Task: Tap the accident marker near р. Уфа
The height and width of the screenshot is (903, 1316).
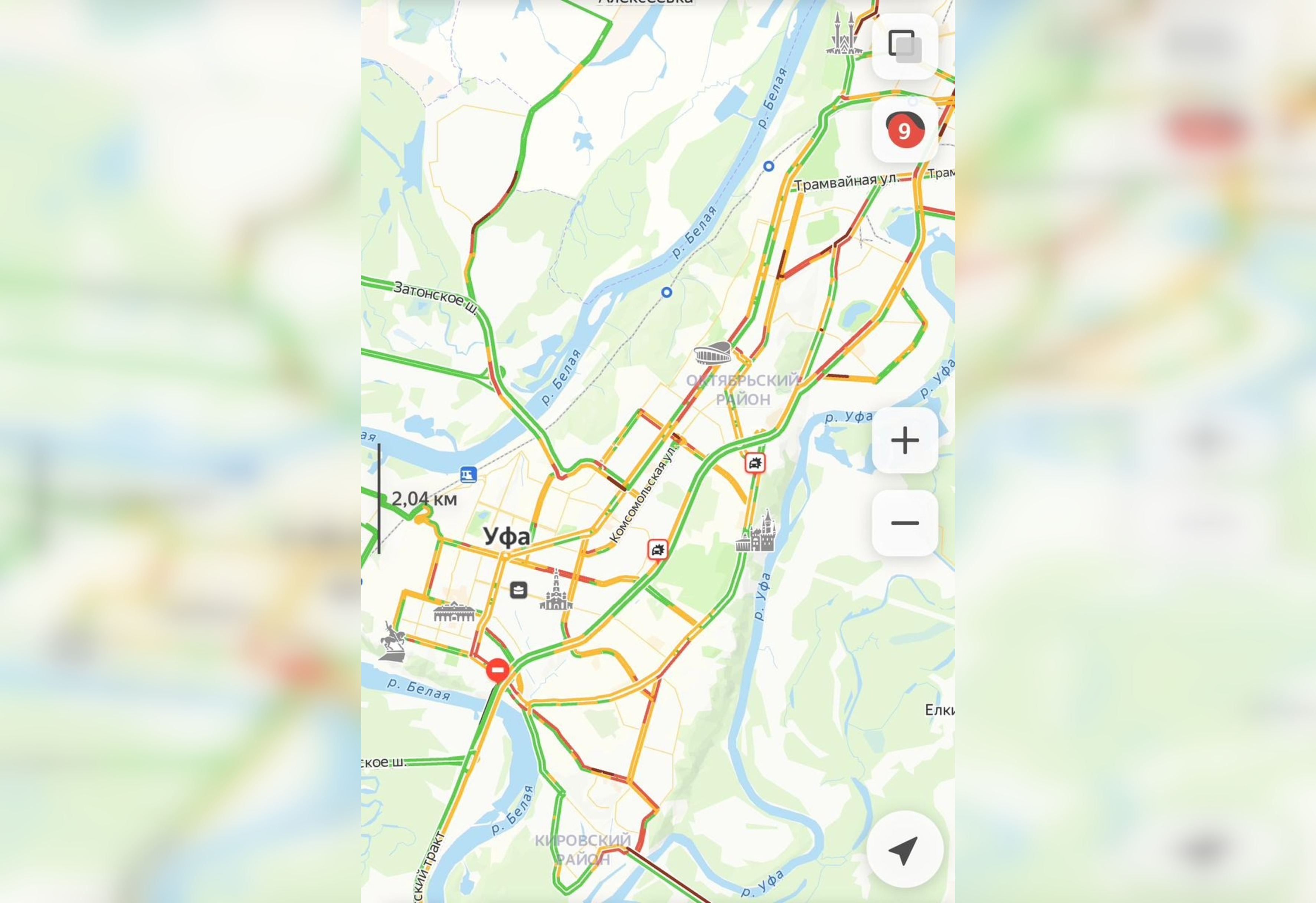Action: (755, 463)
